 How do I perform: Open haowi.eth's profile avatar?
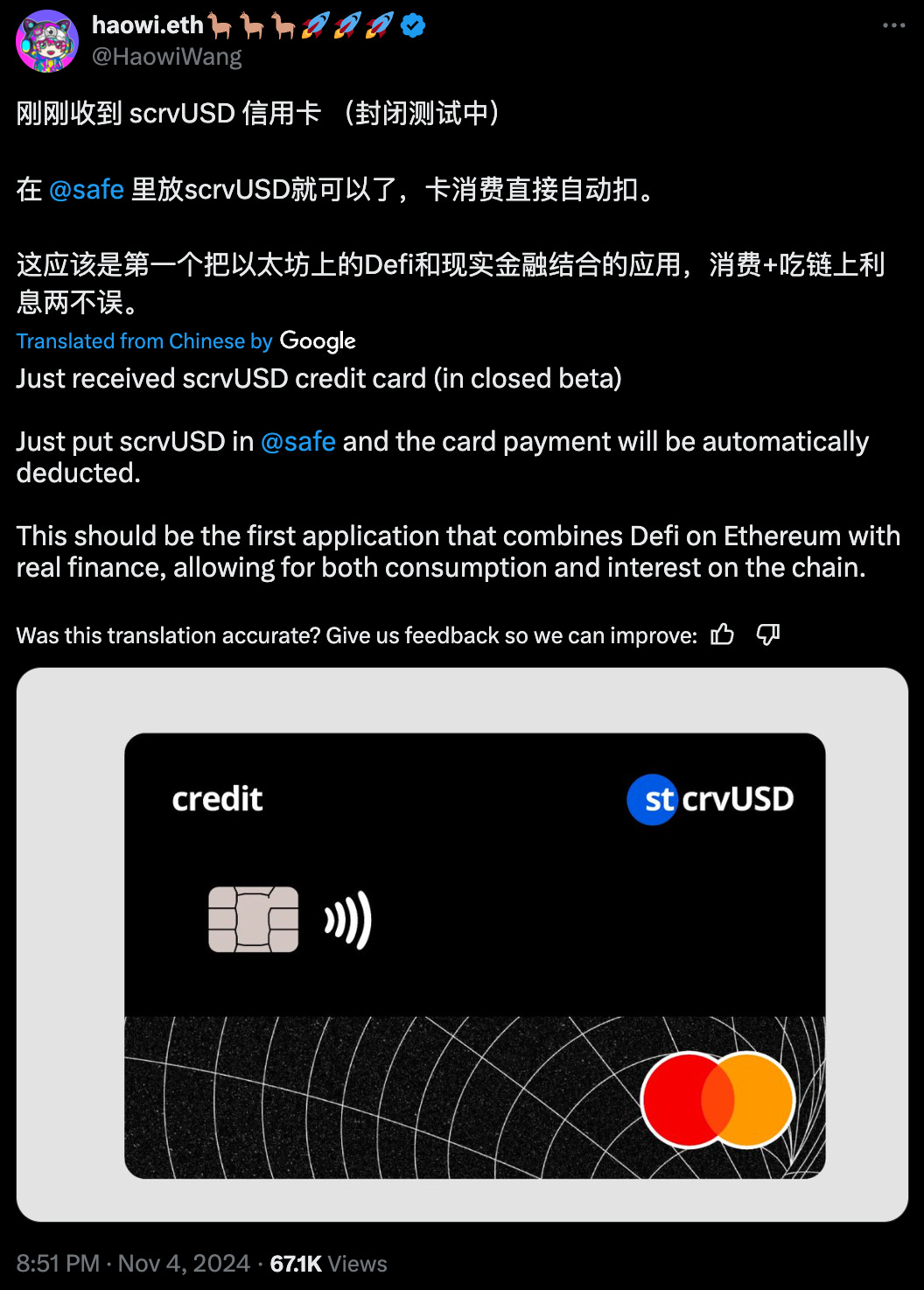tap(47, 41)
